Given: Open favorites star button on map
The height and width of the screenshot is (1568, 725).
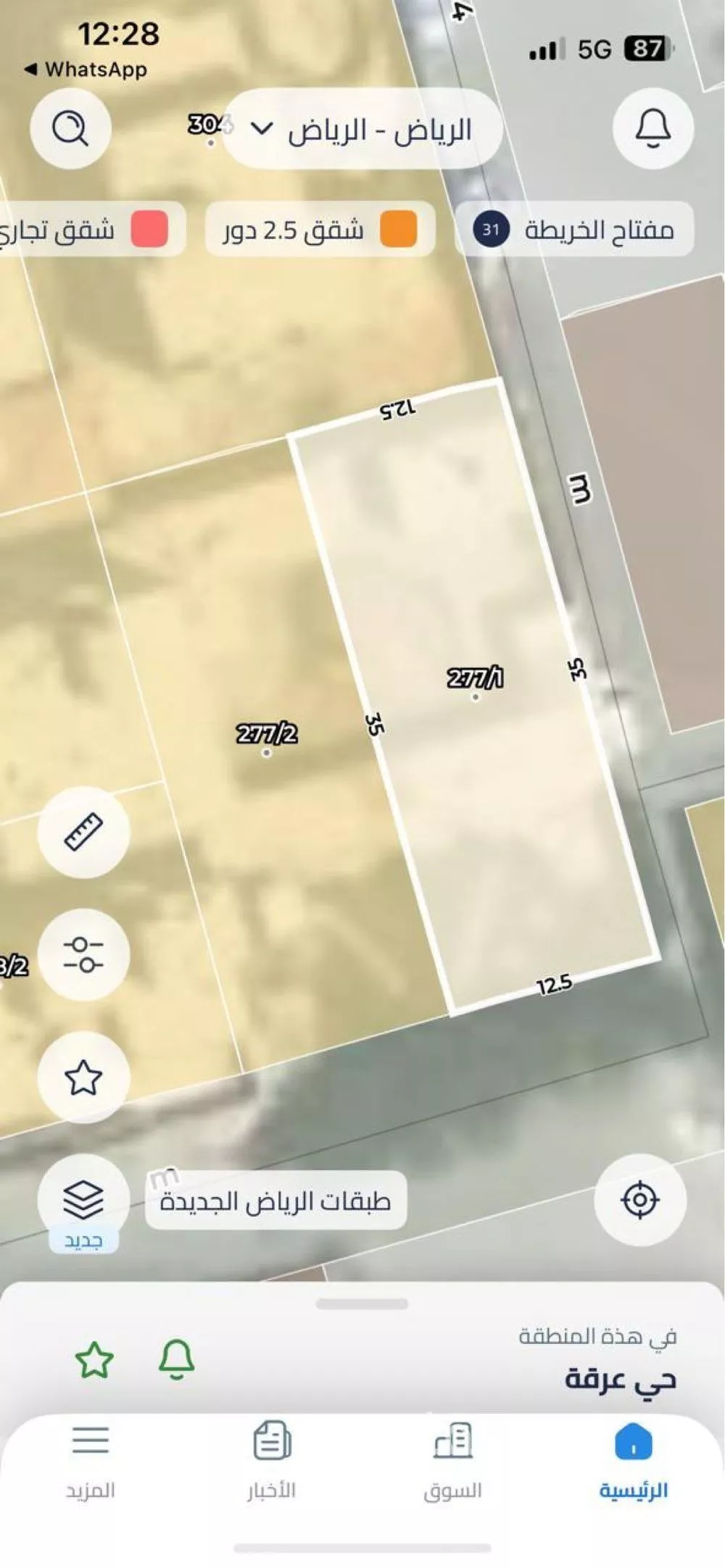Looking at the screenshot, I should tap(83, 1077).
